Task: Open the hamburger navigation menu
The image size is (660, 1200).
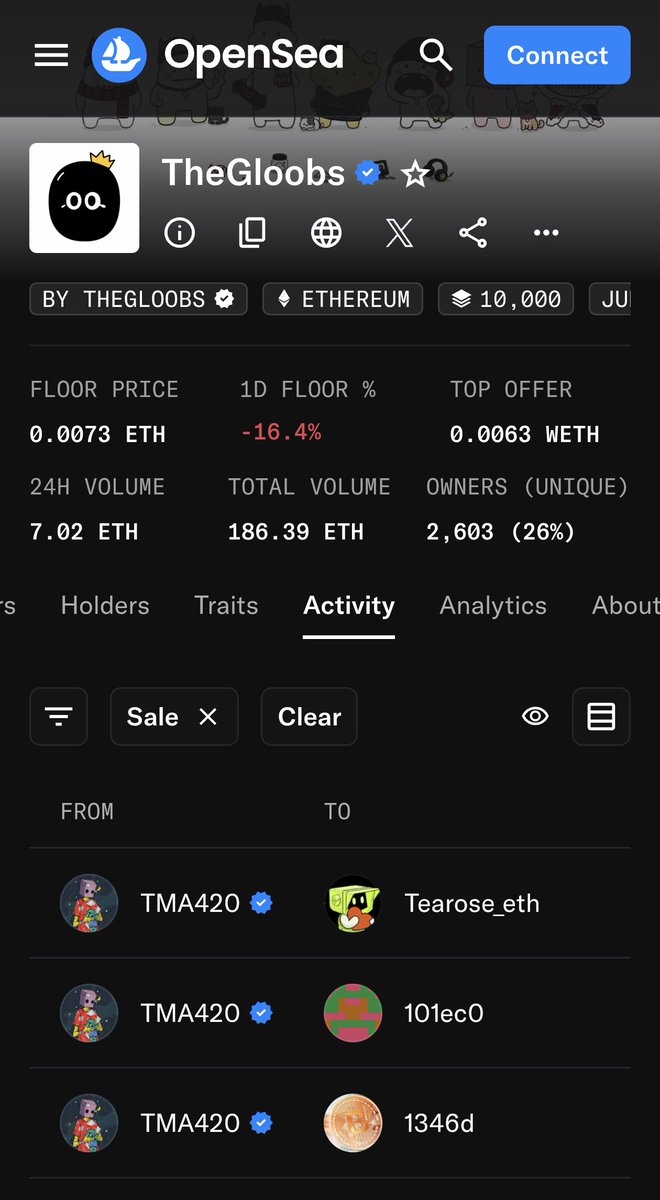Action: [51, 55]
